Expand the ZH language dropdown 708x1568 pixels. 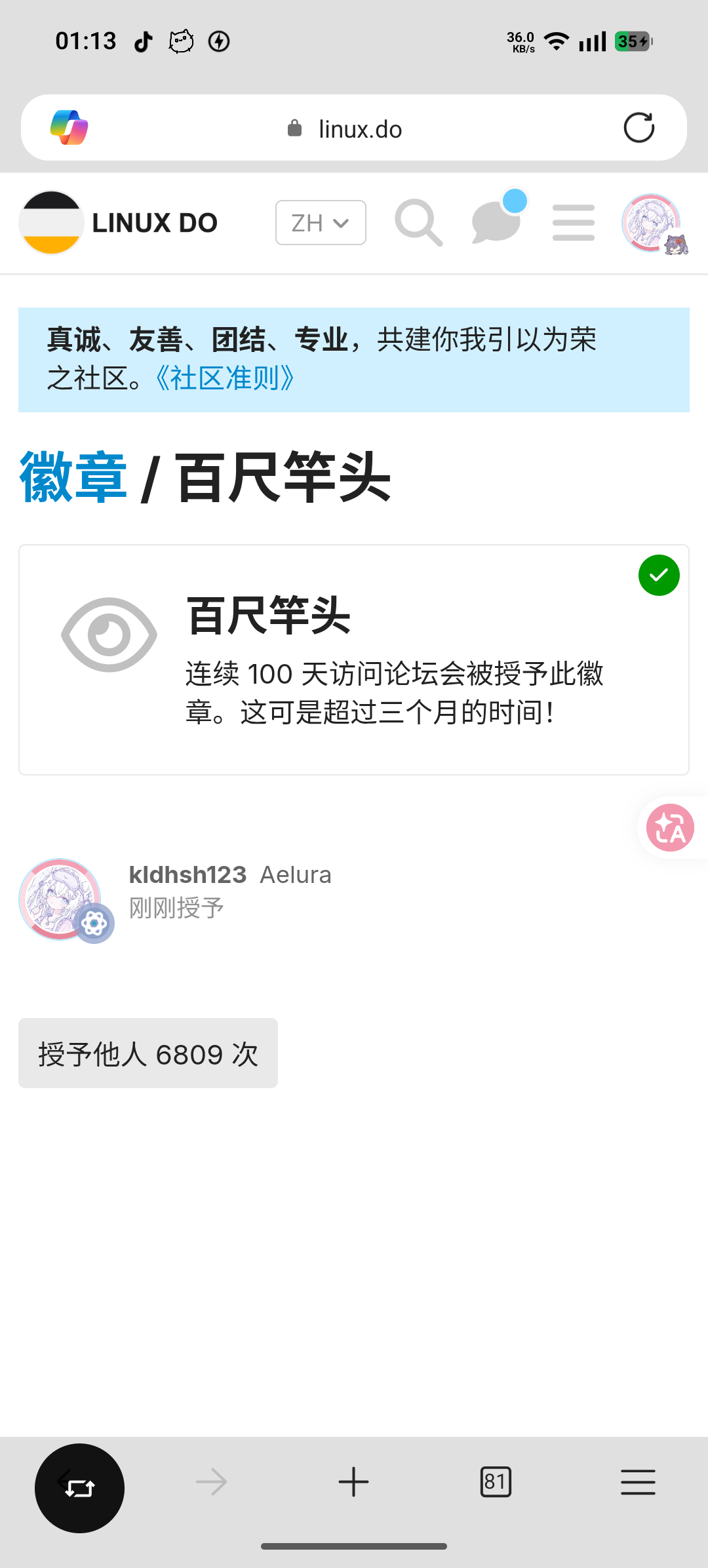pos(321,223)
